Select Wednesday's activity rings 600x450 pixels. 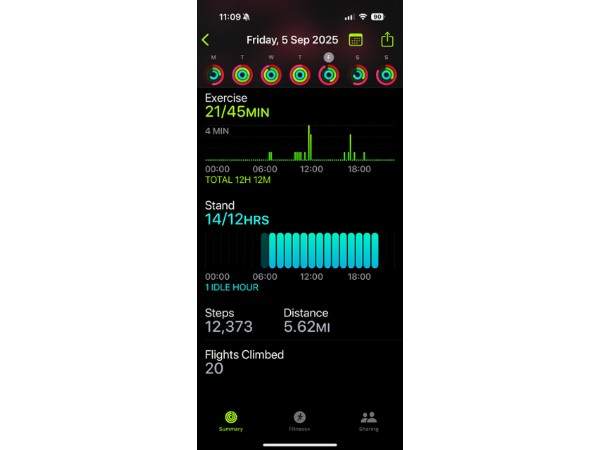[x=270, y=74]
